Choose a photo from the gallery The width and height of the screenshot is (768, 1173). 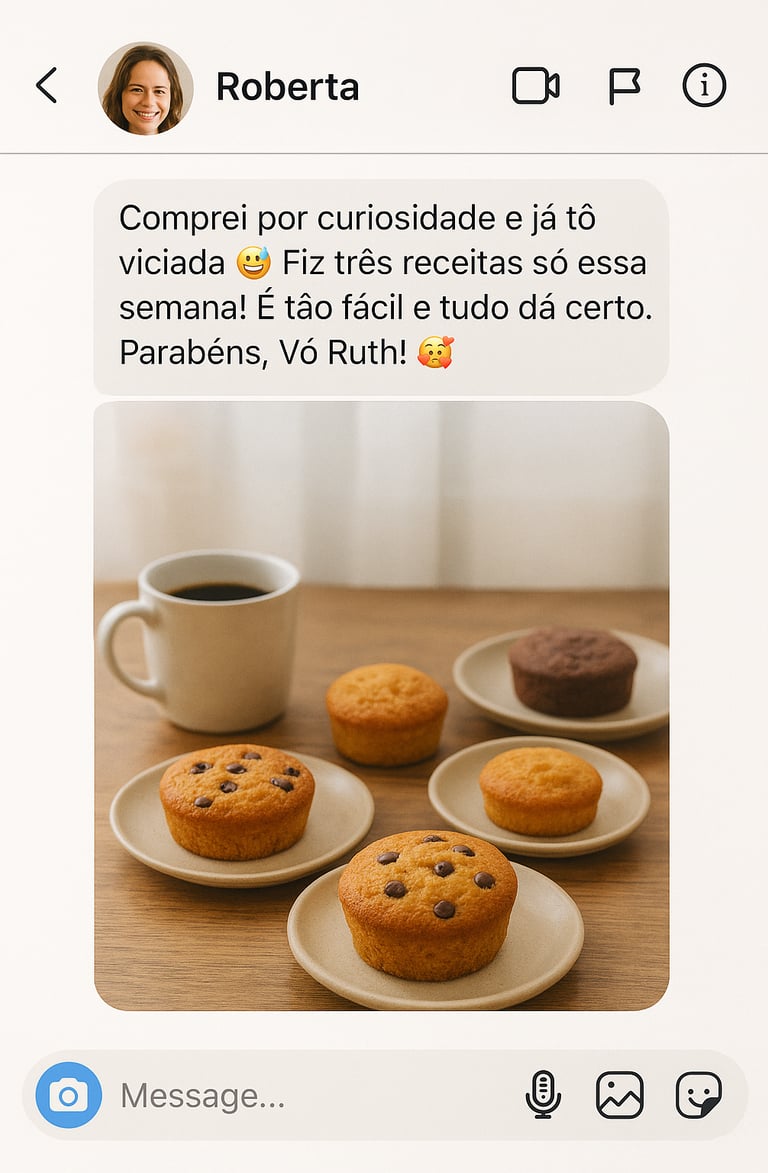pos(620,1094)
